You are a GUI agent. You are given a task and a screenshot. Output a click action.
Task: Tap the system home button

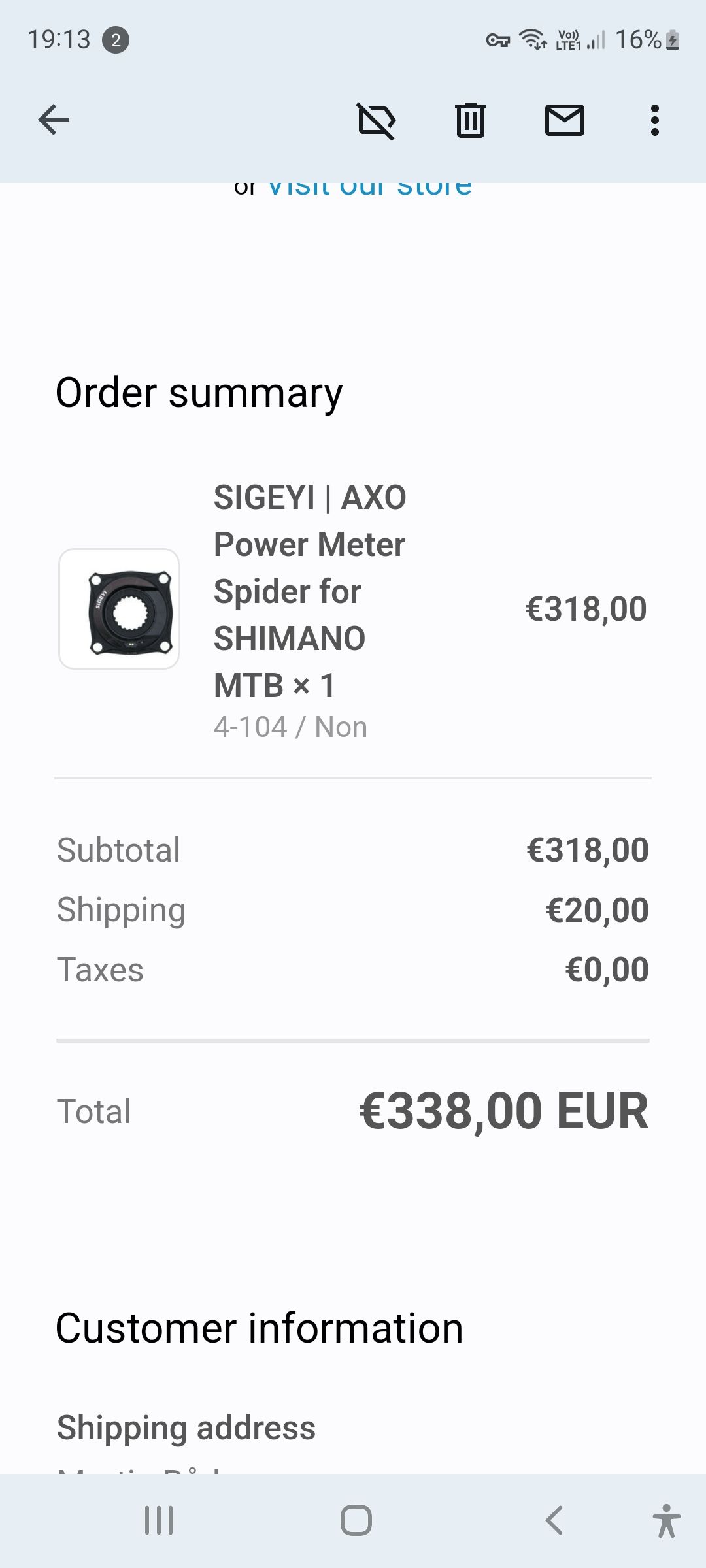click(356, 1520)
